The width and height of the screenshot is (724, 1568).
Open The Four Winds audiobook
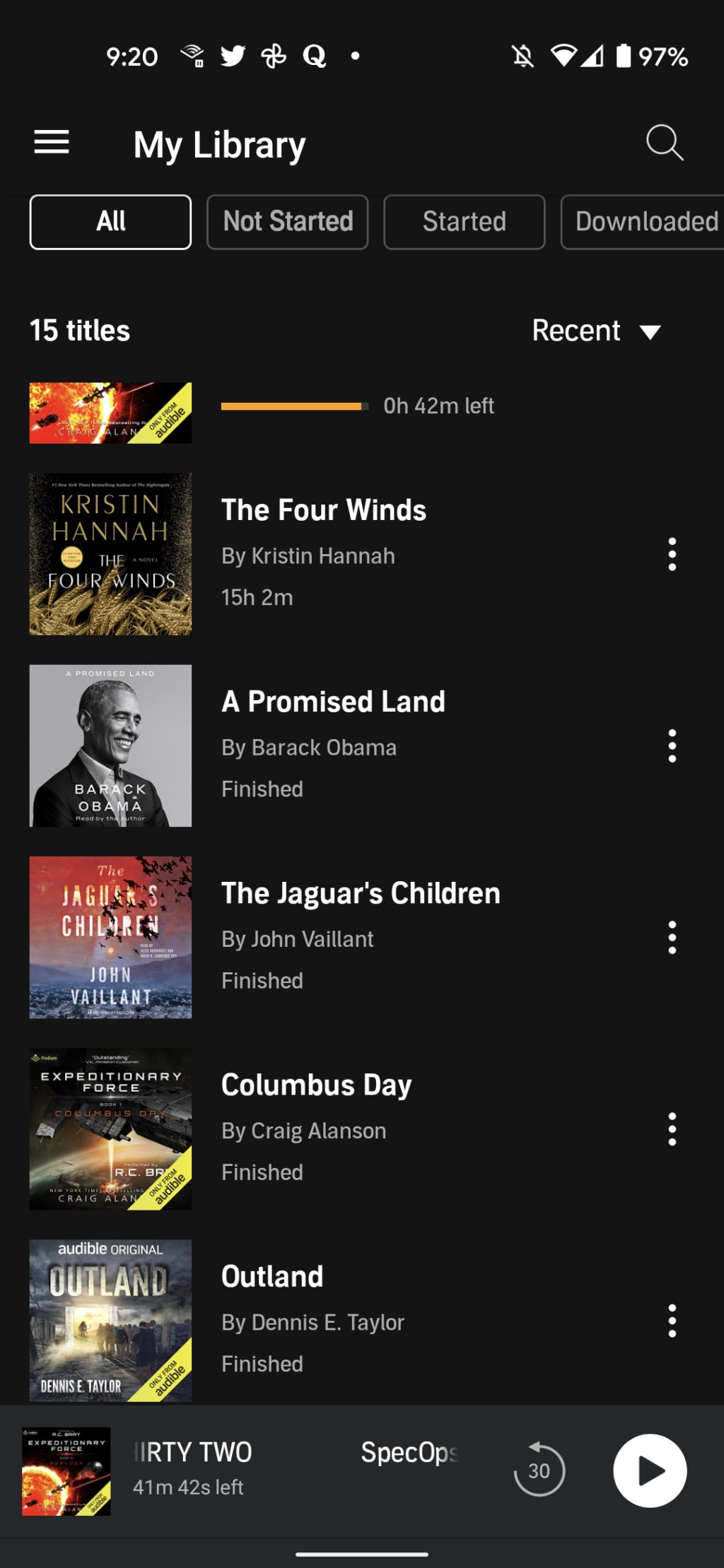tap(324, 510)
